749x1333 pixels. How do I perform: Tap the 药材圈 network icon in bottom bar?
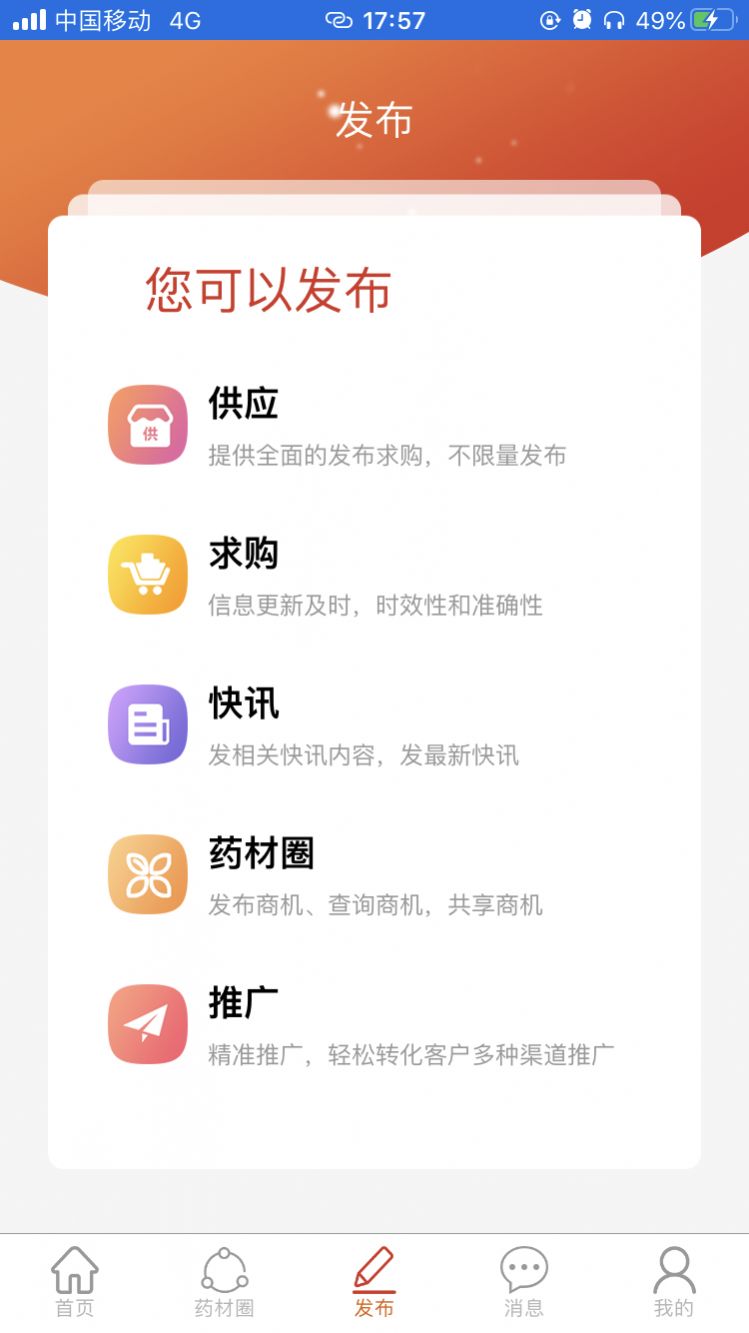[x=224, y=1267]
